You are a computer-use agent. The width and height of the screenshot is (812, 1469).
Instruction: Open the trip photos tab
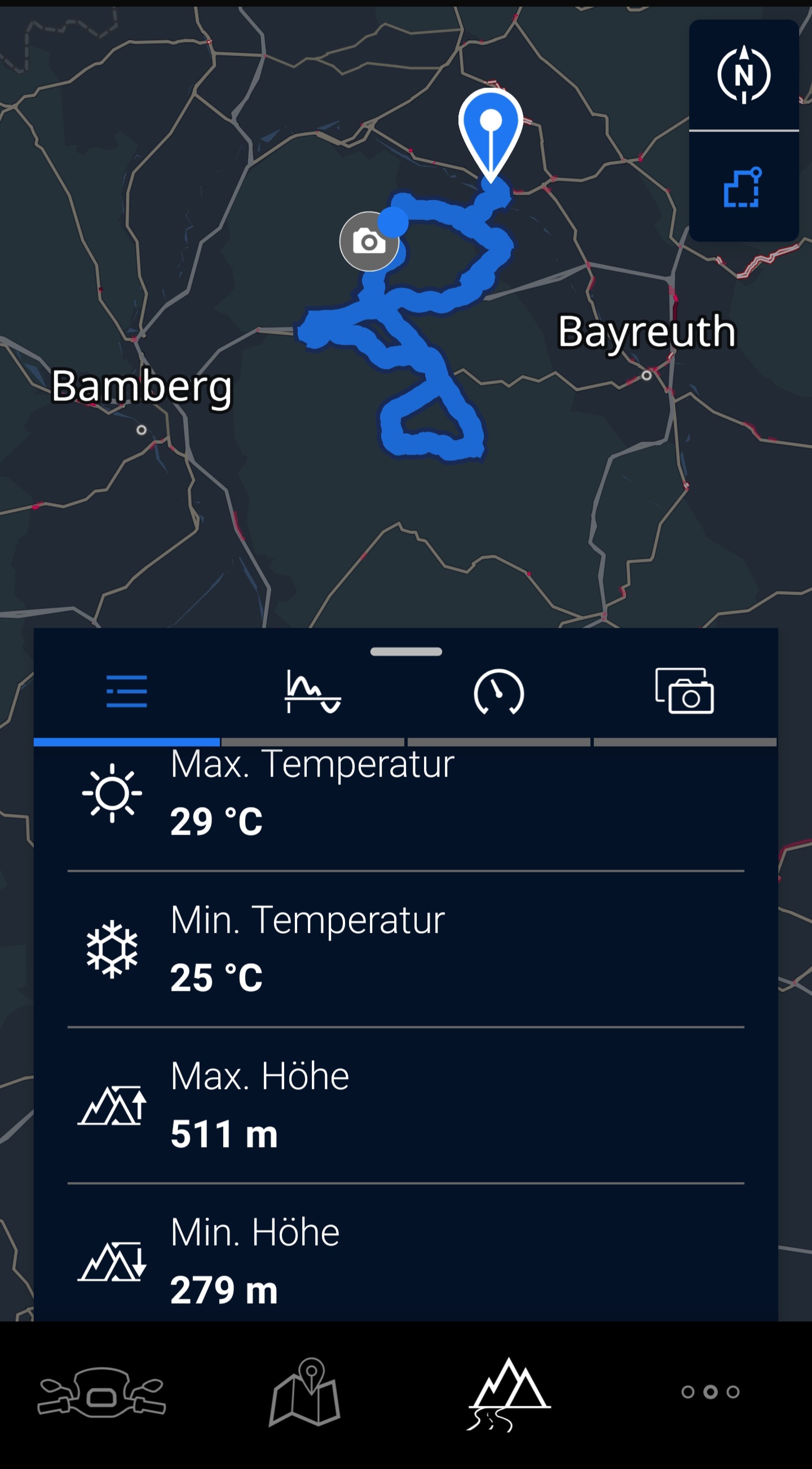684,691
